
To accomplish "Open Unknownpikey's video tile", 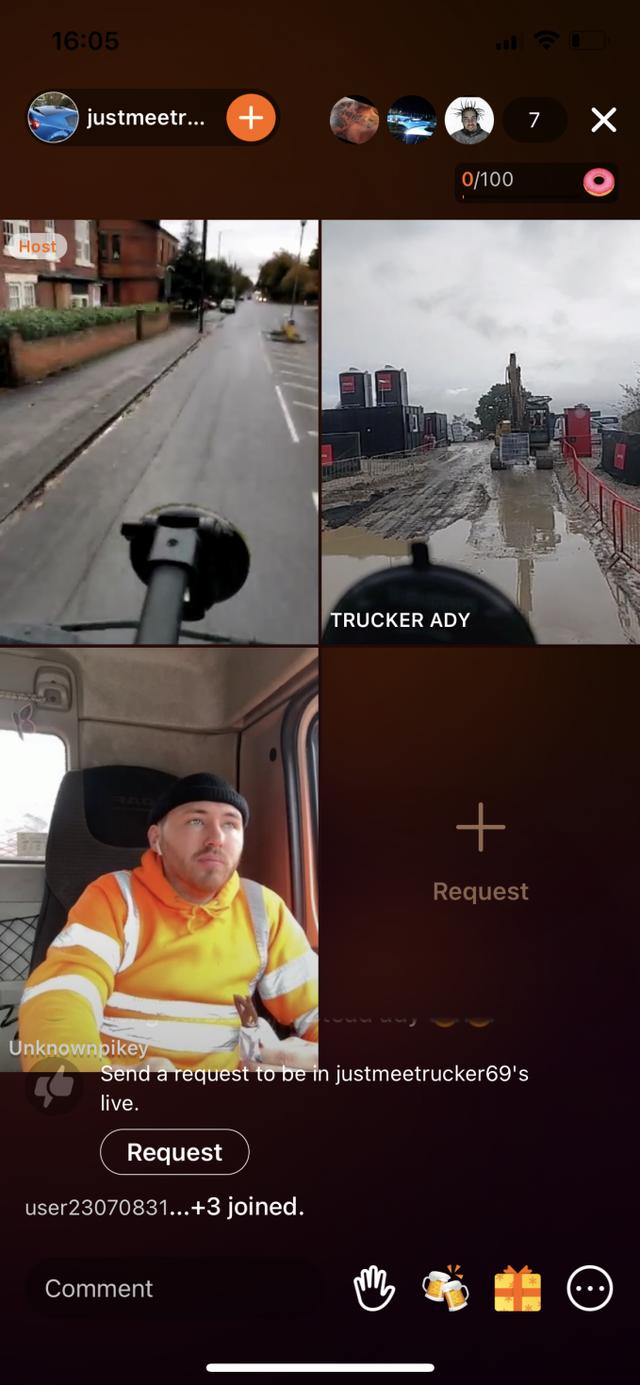I will coord(159,858).
